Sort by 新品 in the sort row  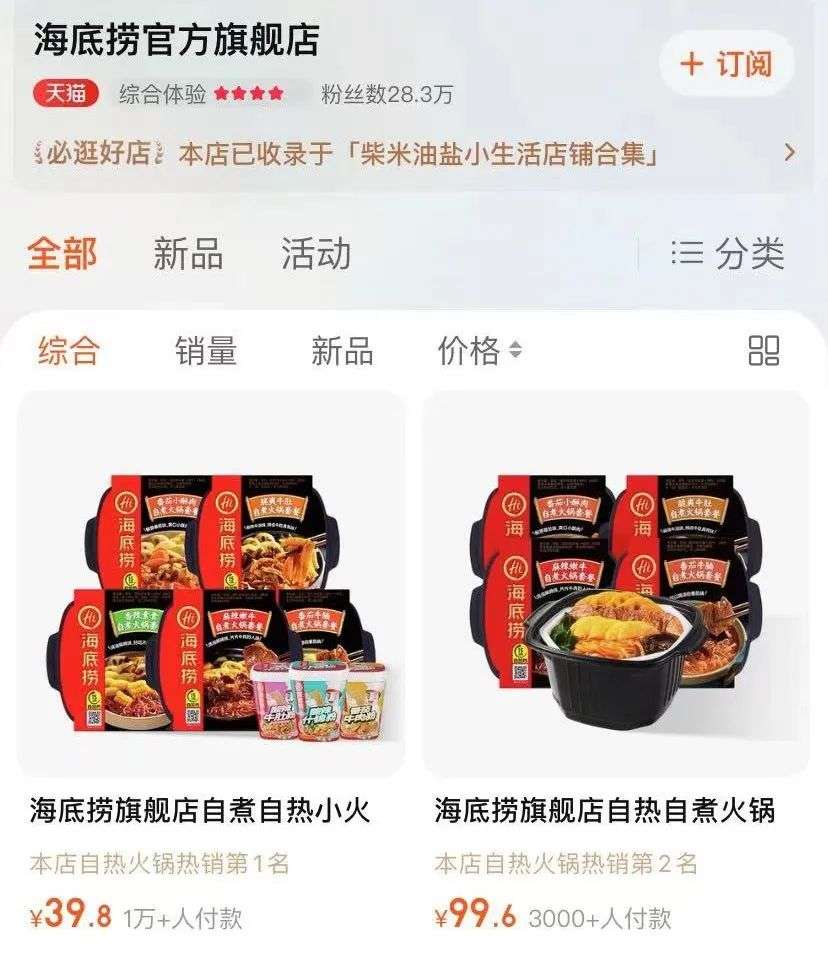coord(342,351)
